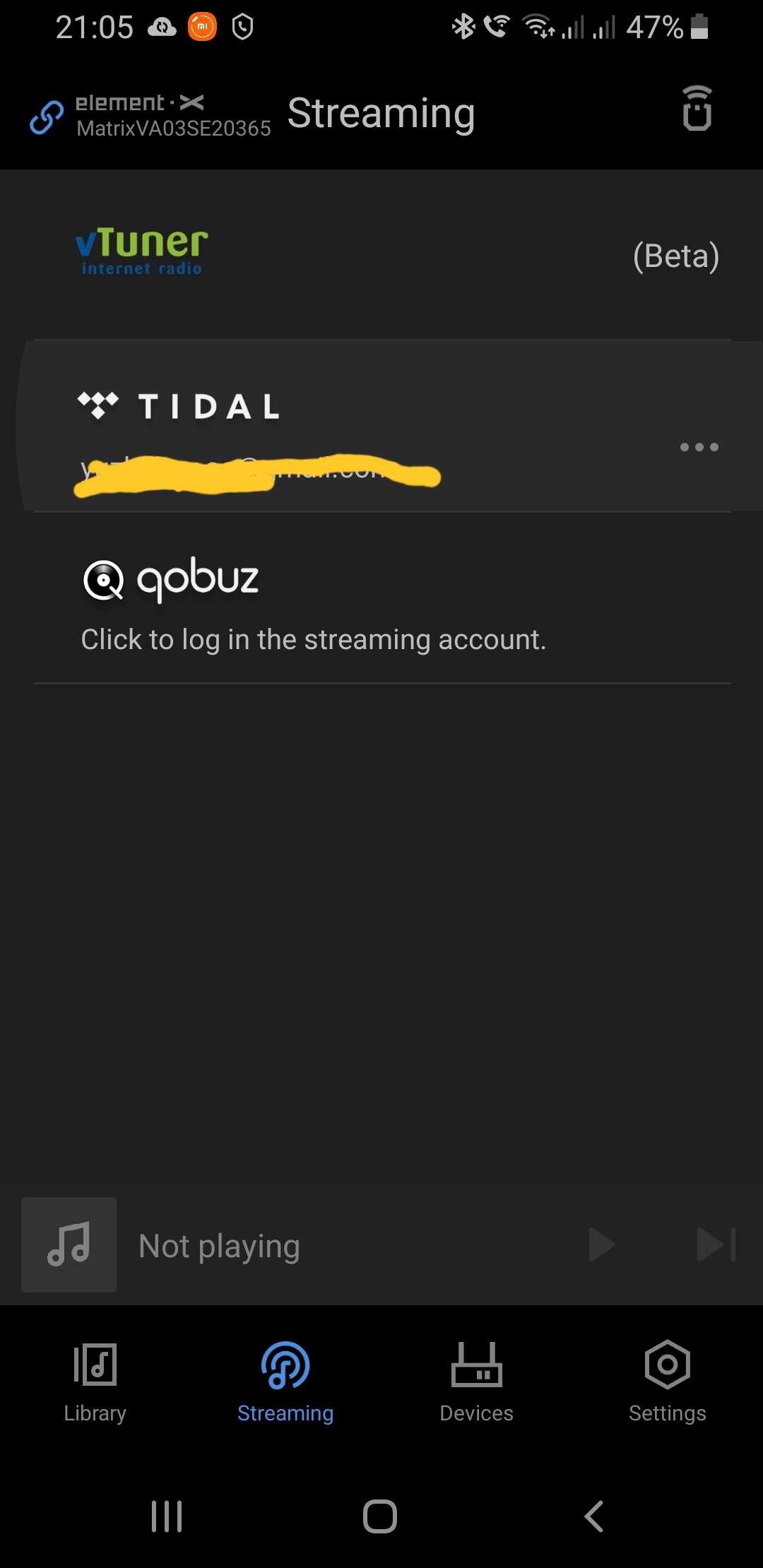Switch to the Library tab
The image size is (763, 1568).
click(95, 1382)
